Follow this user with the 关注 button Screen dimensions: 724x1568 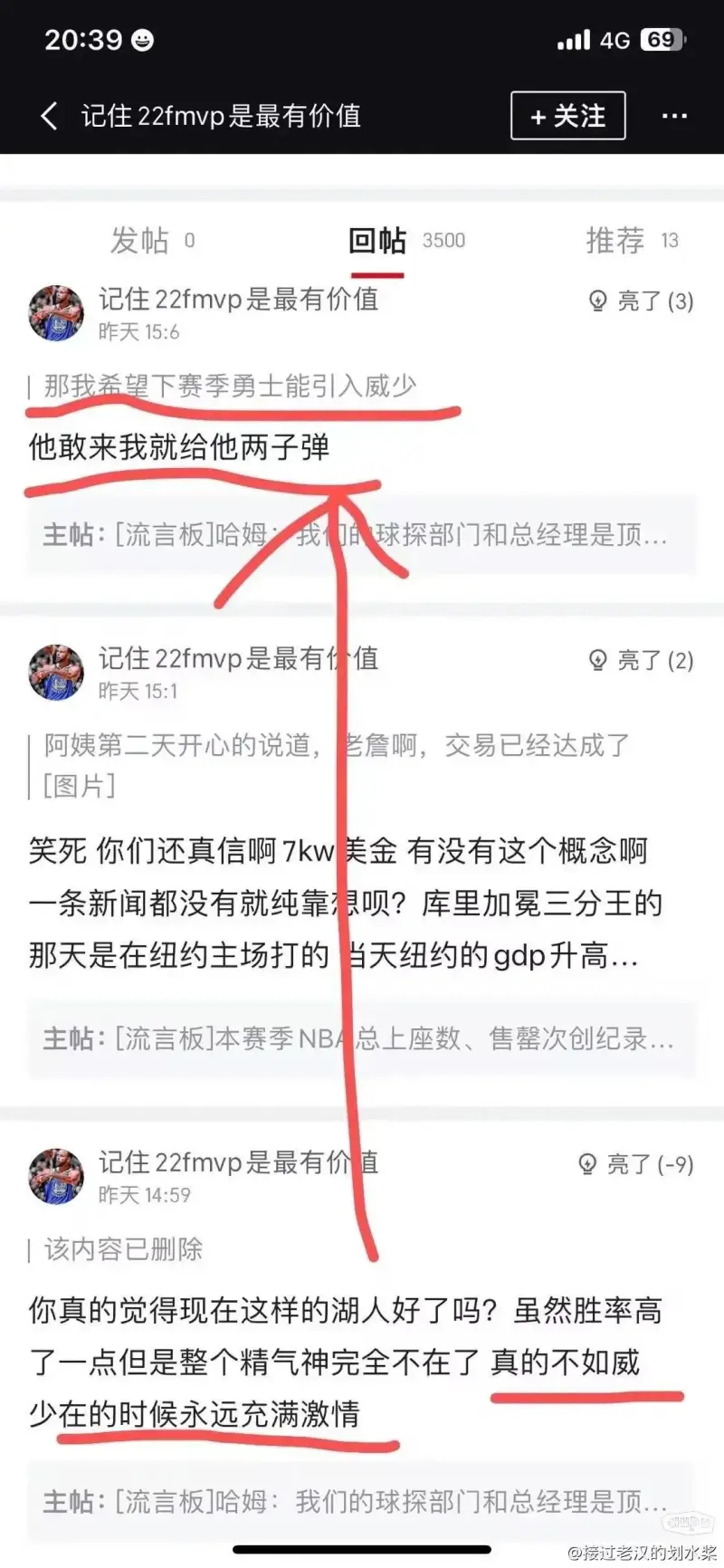[x=567, y=116]
